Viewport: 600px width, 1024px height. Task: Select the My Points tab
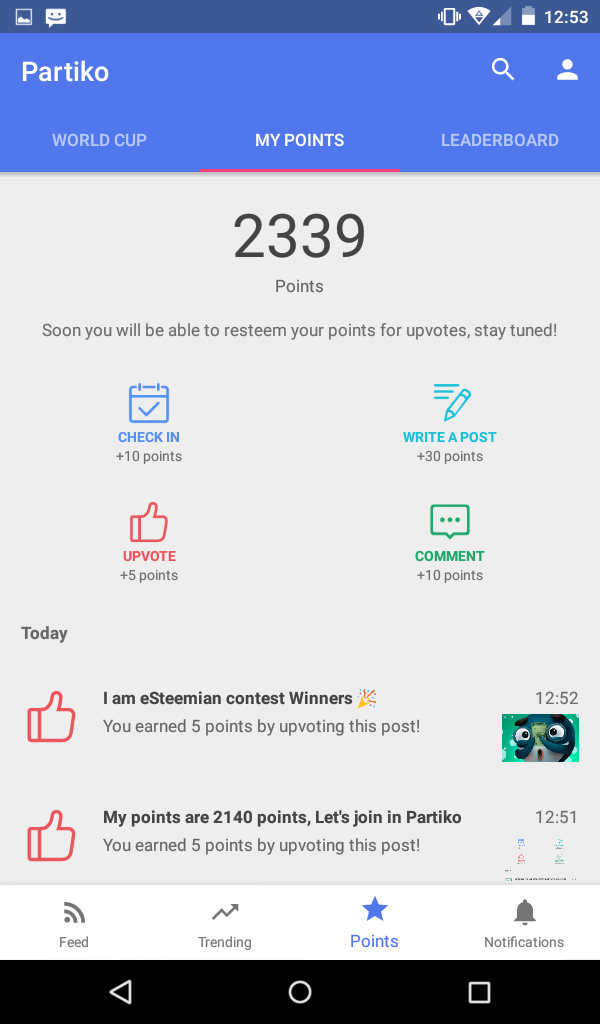pos(299,140)
